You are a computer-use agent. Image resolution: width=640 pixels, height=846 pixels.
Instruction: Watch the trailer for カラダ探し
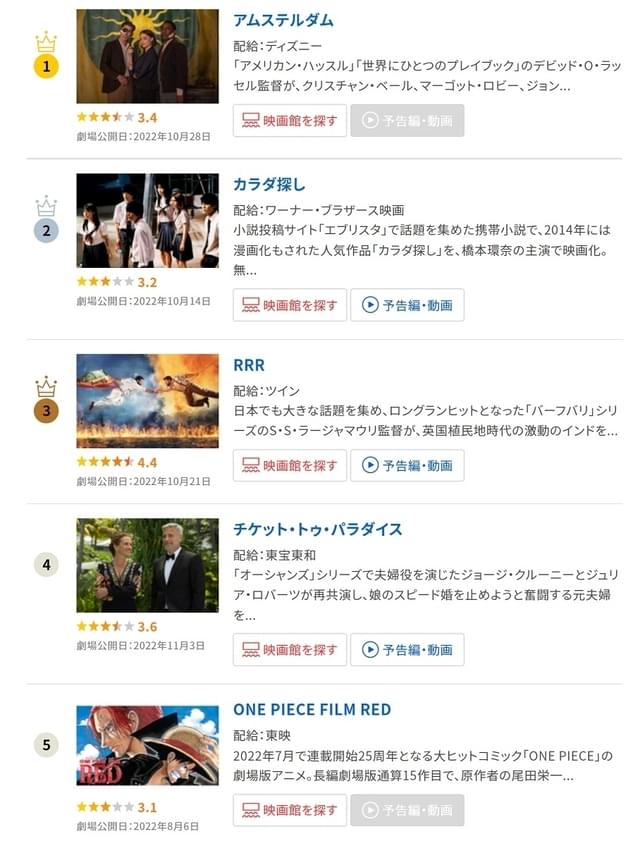(x=407, y=305)
